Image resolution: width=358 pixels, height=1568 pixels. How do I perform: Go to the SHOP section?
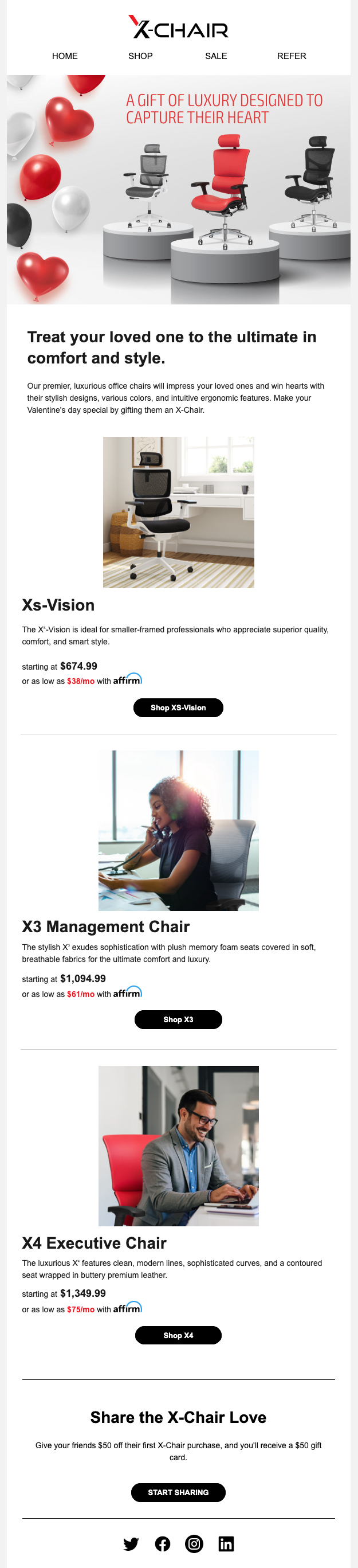pyautogui.click(x=140, y=56)
